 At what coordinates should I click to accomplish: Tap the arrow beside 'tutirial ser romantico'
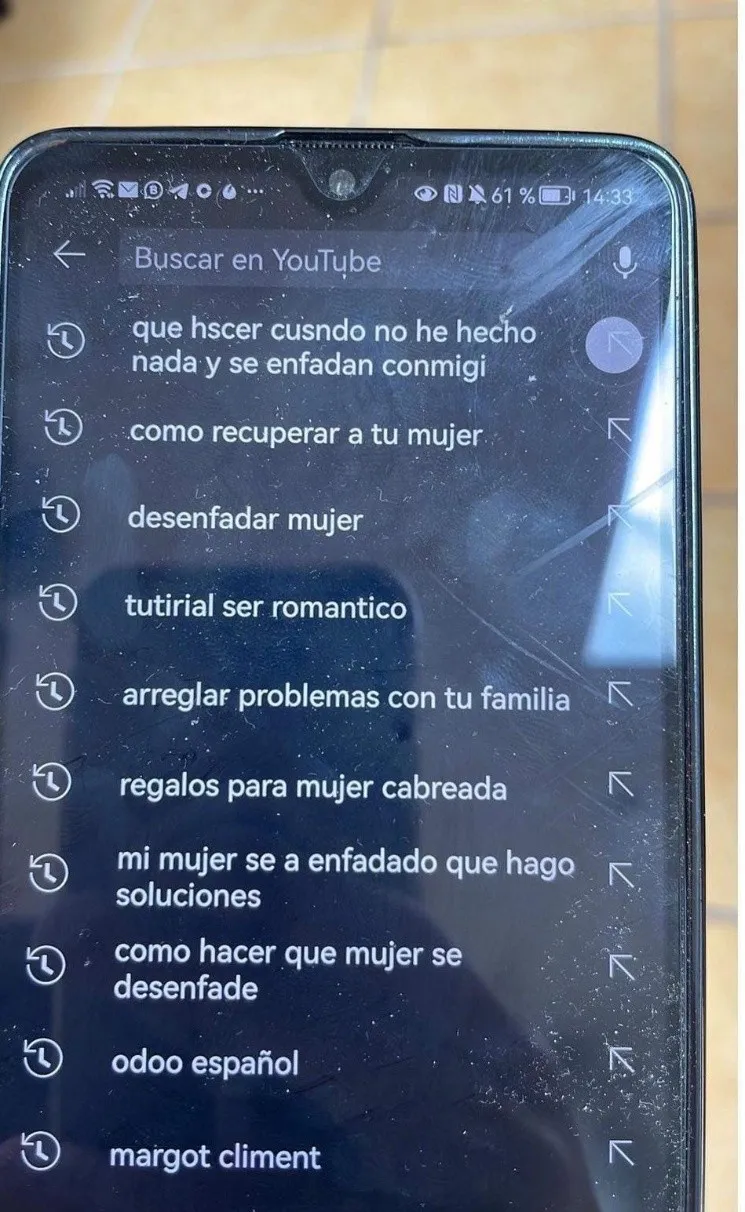(x=622, y=604)
